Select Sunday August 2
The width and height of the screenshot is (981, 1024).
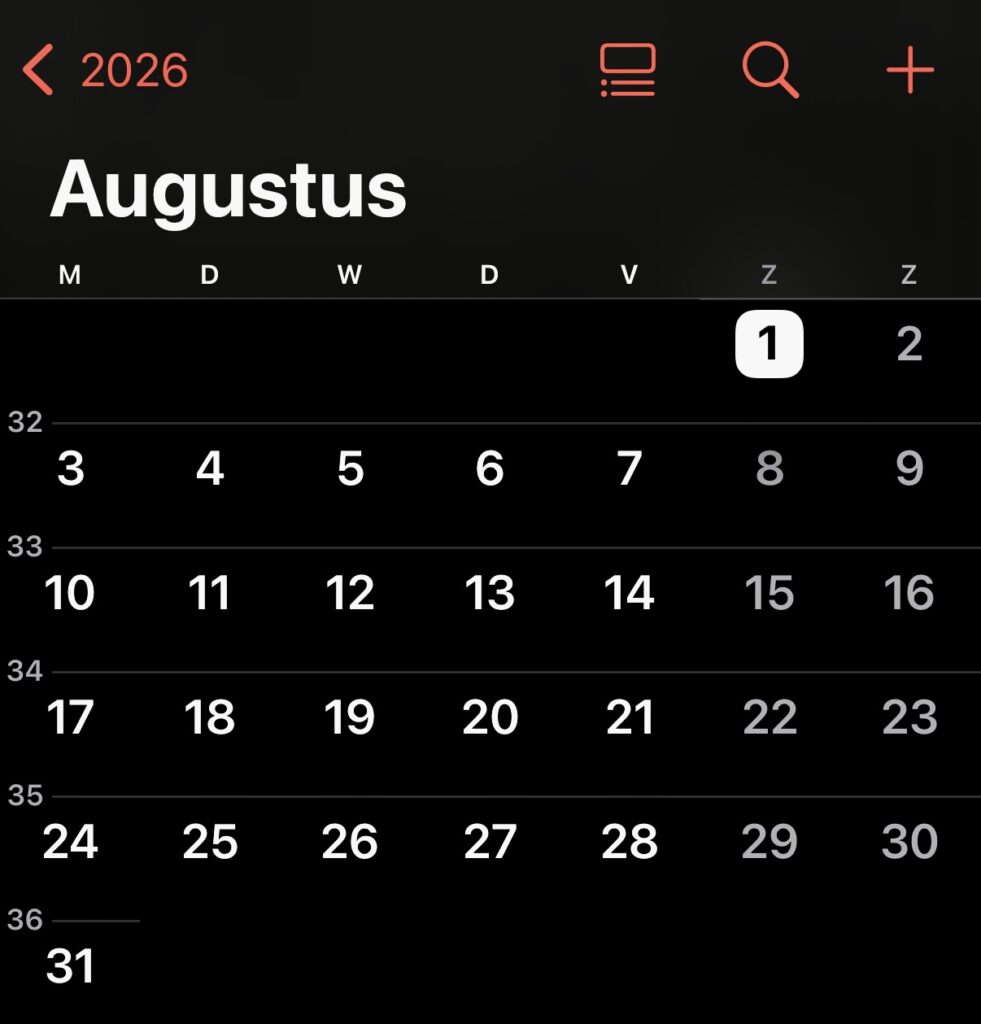[x=909, y=344]
